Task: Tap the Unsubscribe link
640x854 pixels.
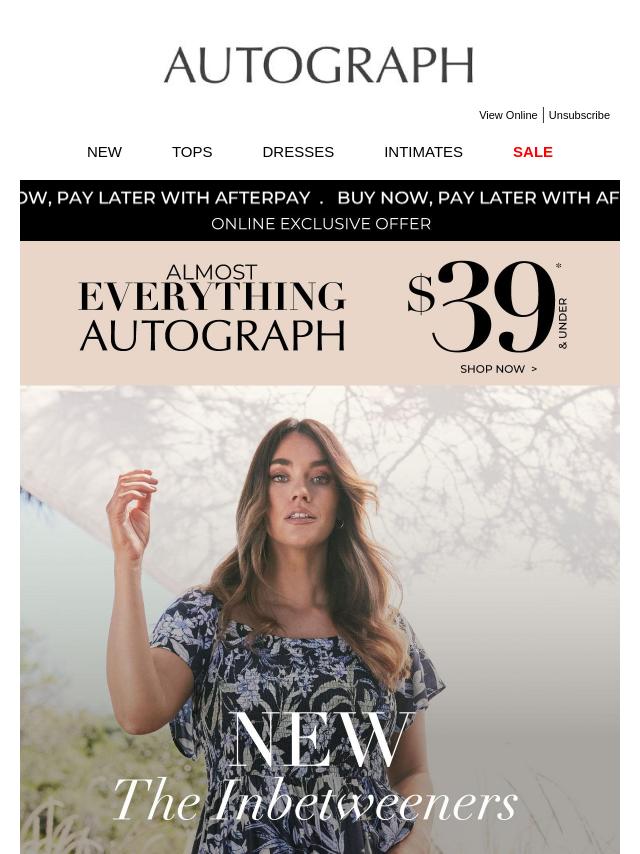Action: (x=579, y=115)
